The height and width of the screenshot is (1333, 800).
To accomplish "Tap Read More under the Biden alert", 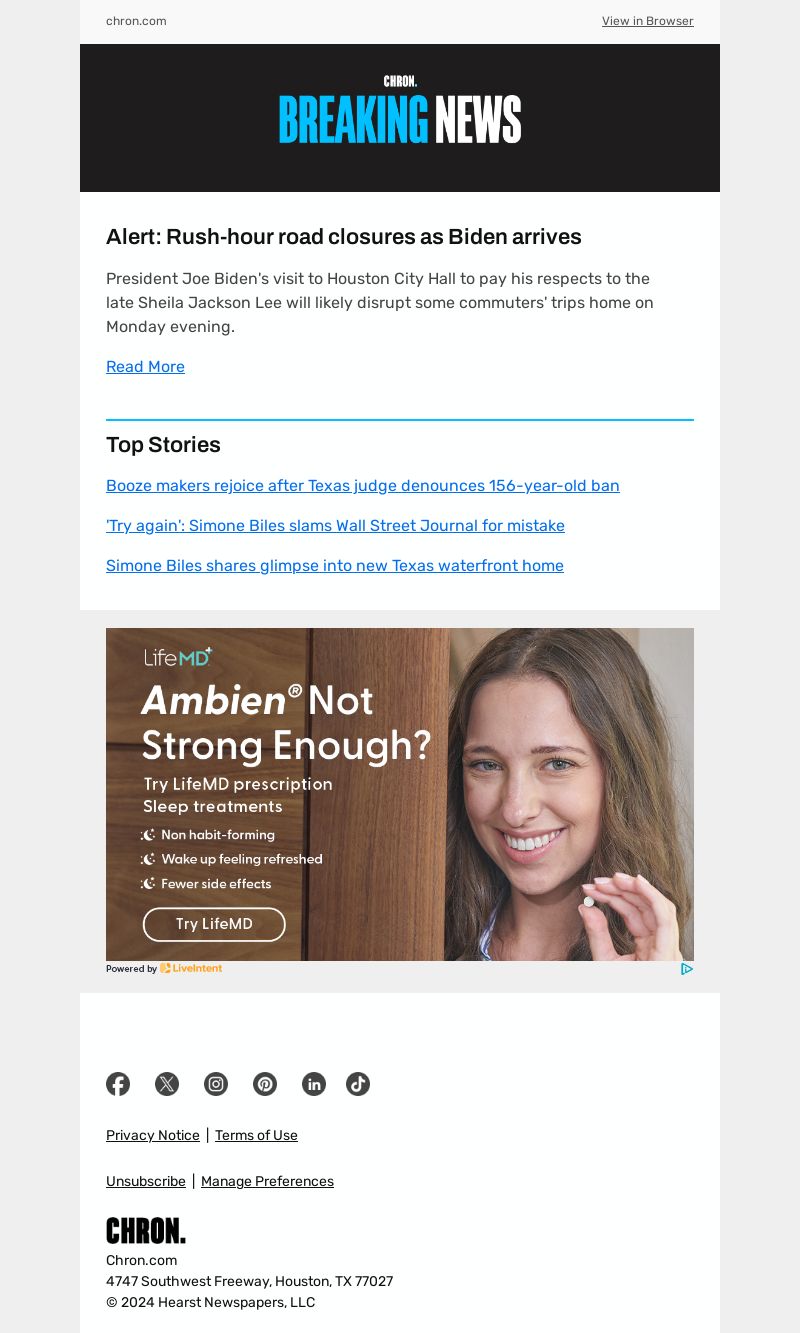I will (145, 367).
